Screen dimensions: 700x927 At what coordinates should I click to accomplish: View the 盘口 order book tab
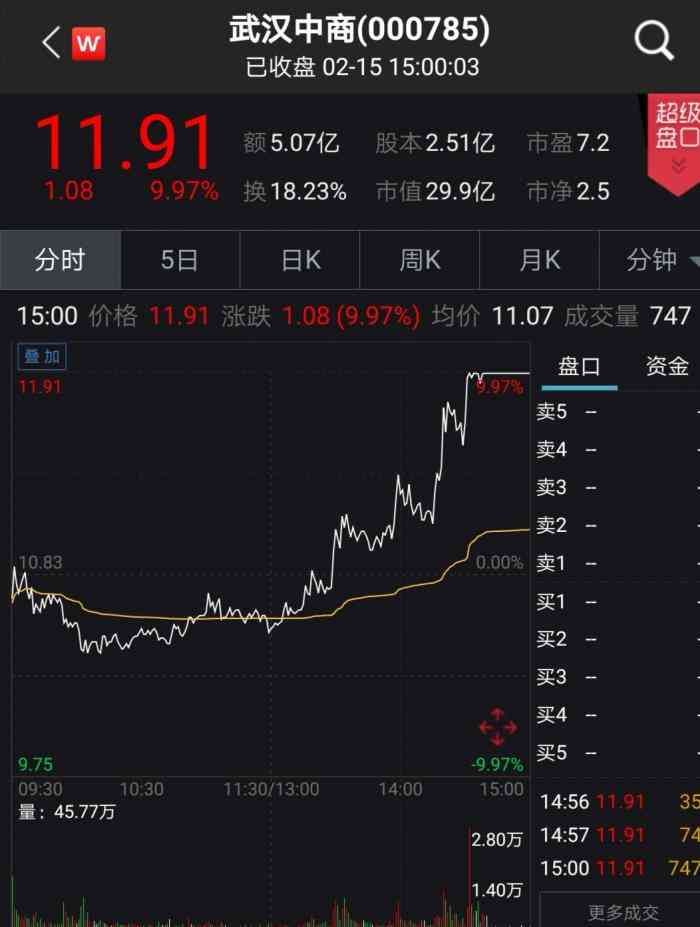579,367
